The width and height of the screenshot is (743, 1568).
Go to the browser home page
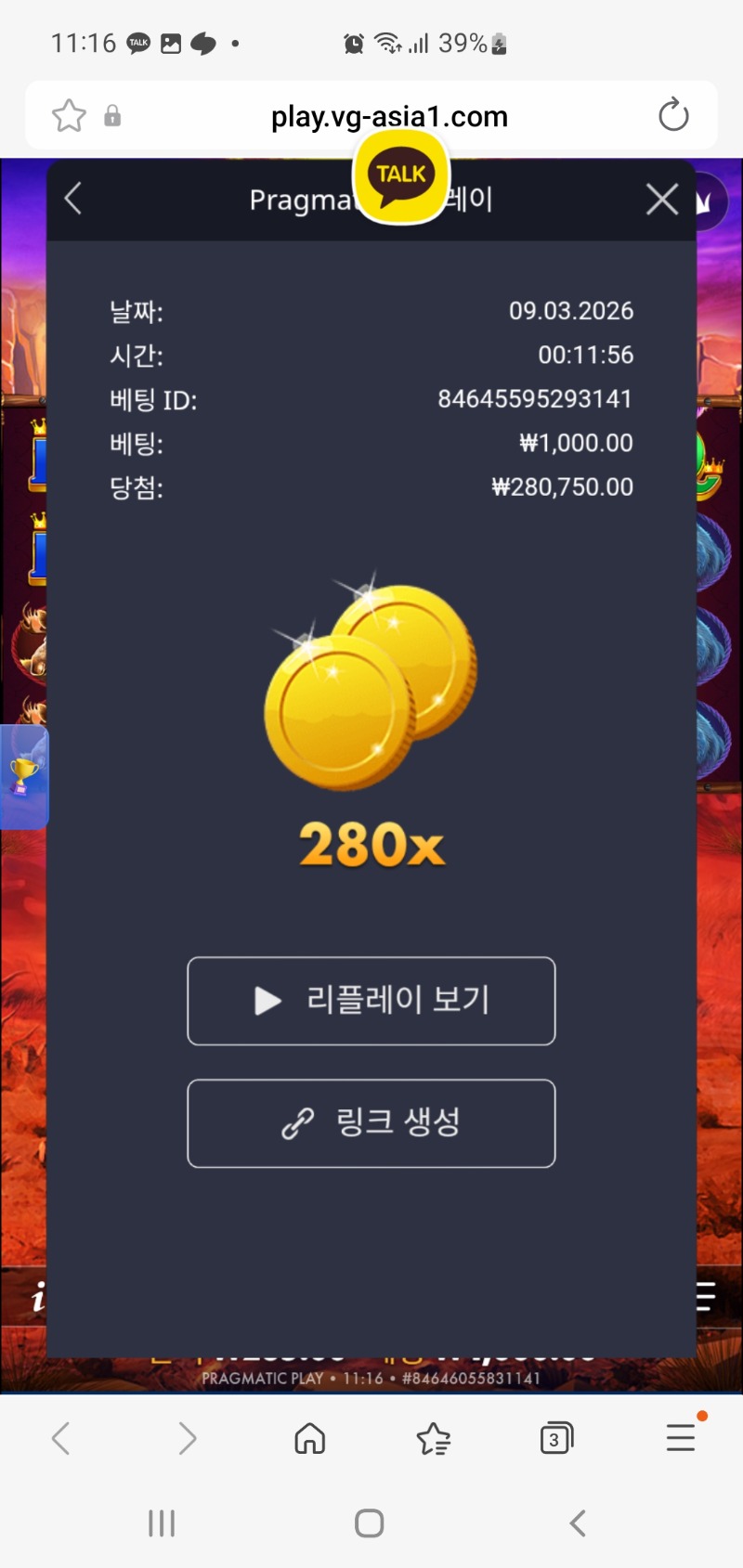click(x=309, y=1438)
